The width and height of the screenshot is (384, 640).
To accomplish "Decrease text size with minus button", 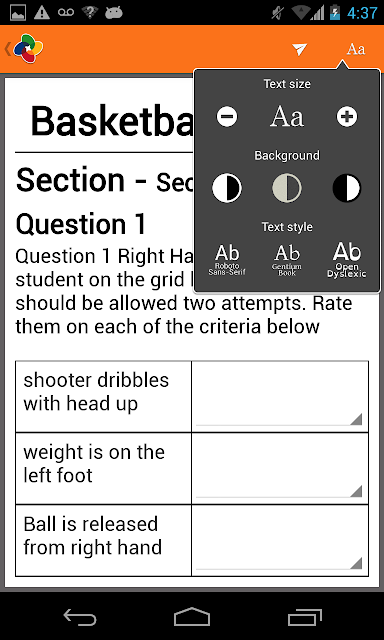I will [227, 117].
